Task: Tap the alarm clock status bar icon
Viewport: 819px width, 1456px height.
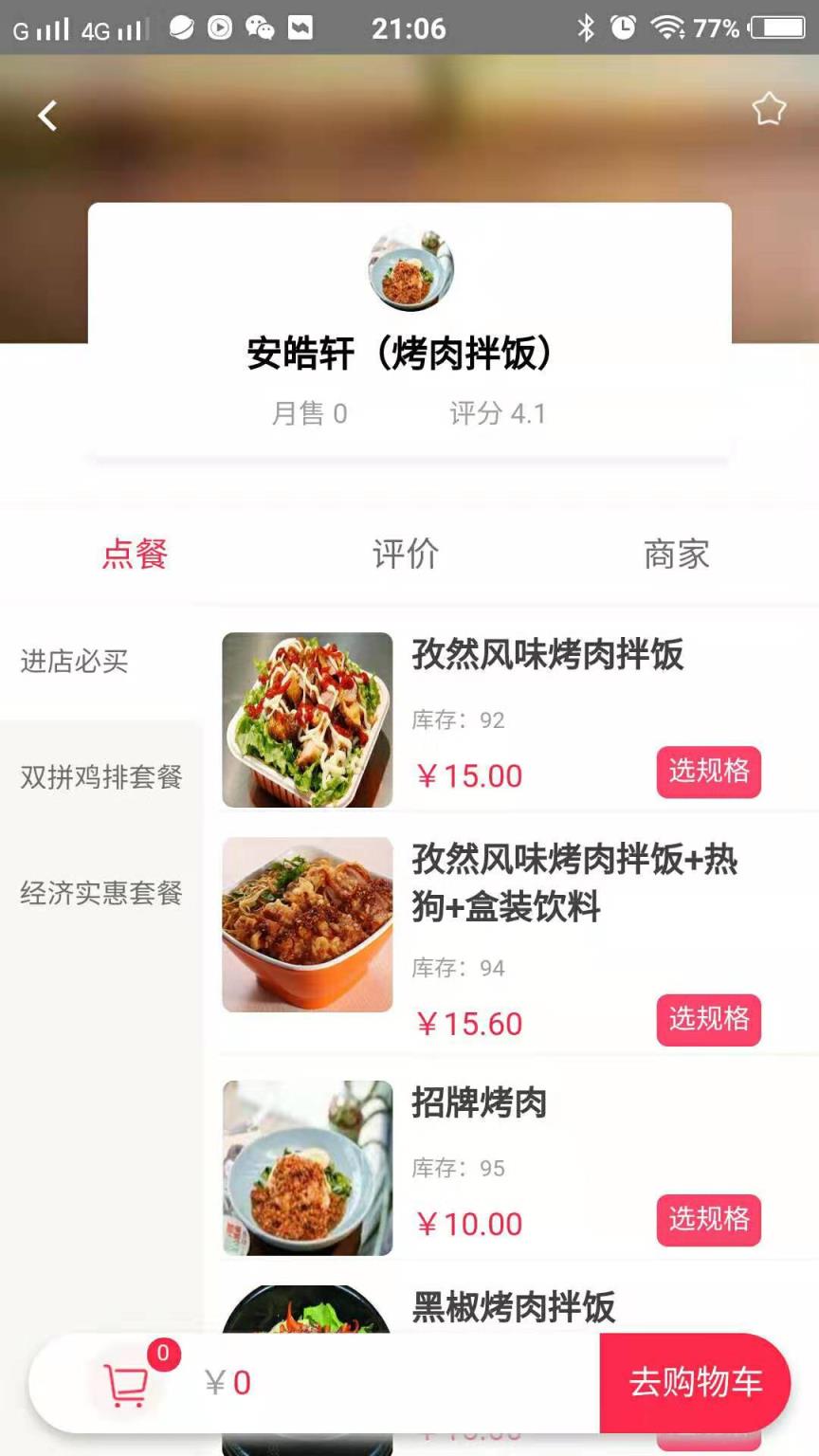Action: click(623, 28)
